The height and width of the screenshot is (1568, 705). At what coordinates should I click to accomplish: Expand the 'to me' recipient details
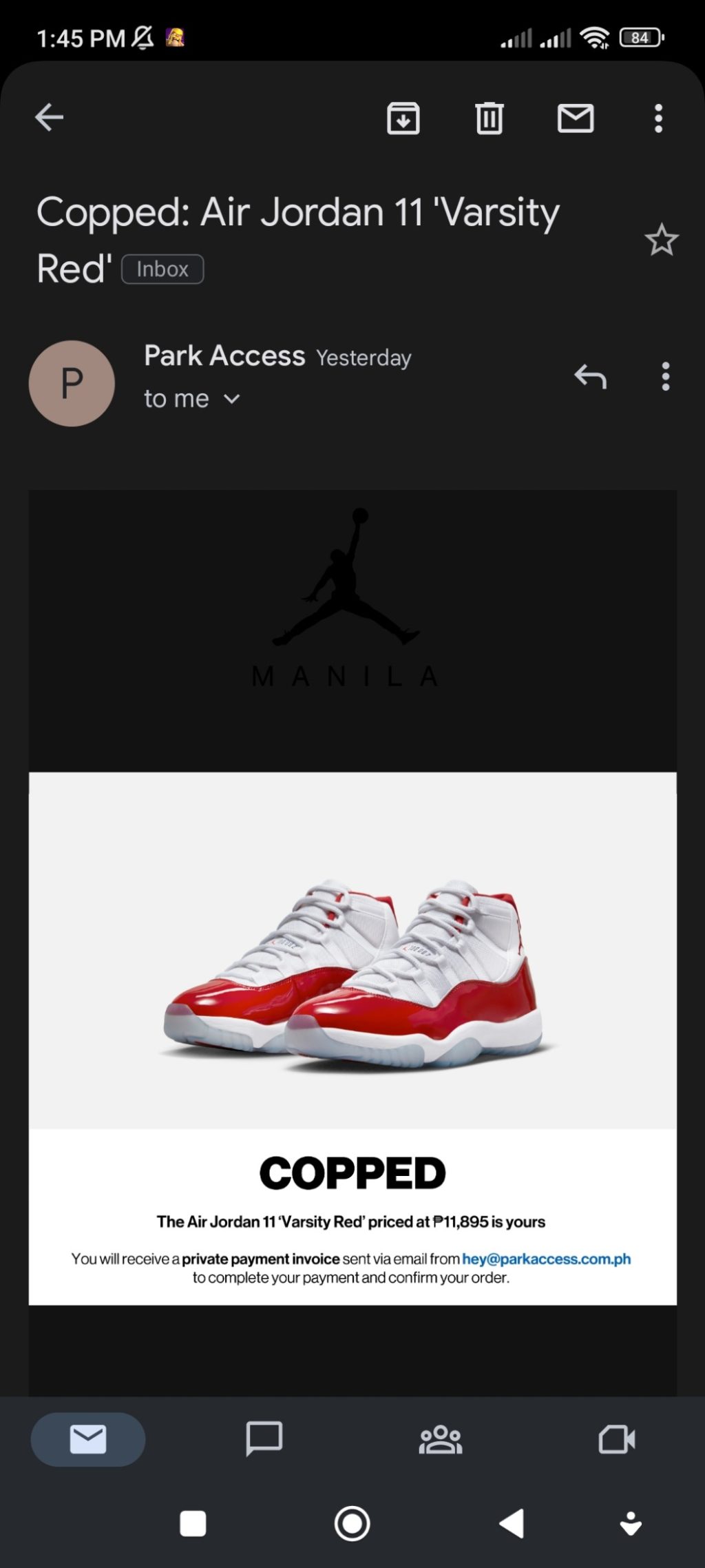point(231,399)
